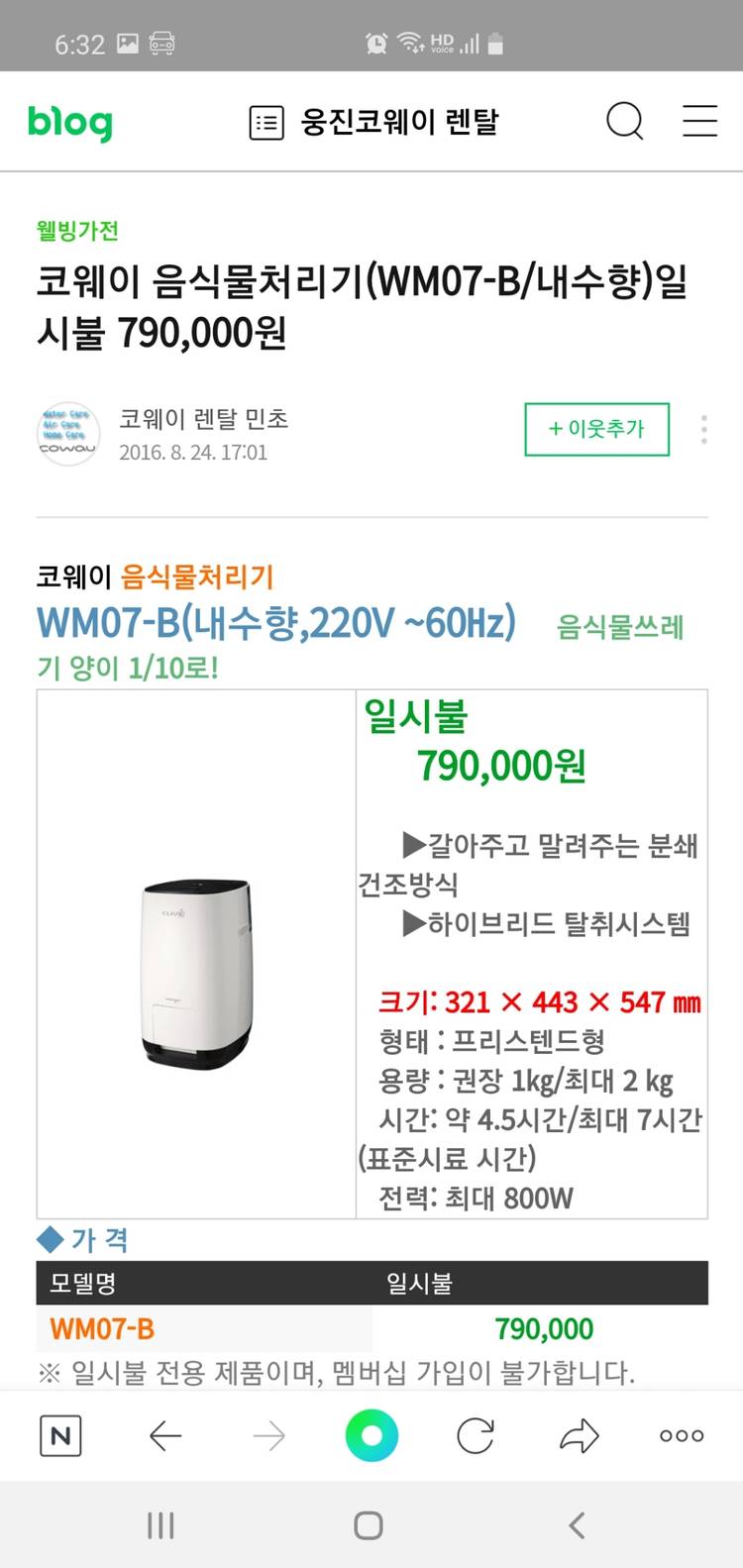This screenshot has height=1568, width=743.
Task: Navigate back using the left arrow icon
Action: (x=164, y=1435)
